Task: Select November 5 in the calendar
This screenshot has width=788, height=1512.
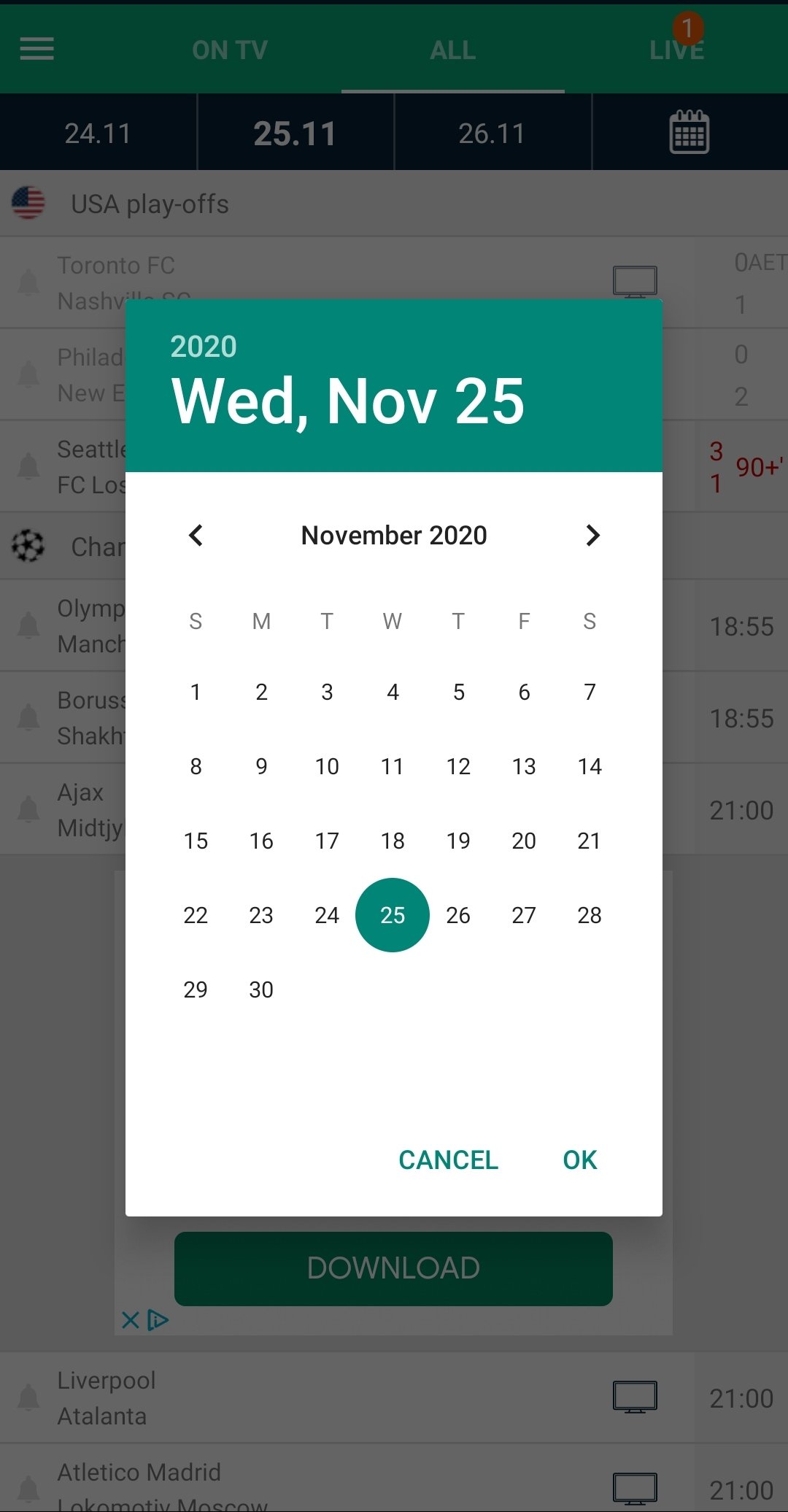Action: 458,692
